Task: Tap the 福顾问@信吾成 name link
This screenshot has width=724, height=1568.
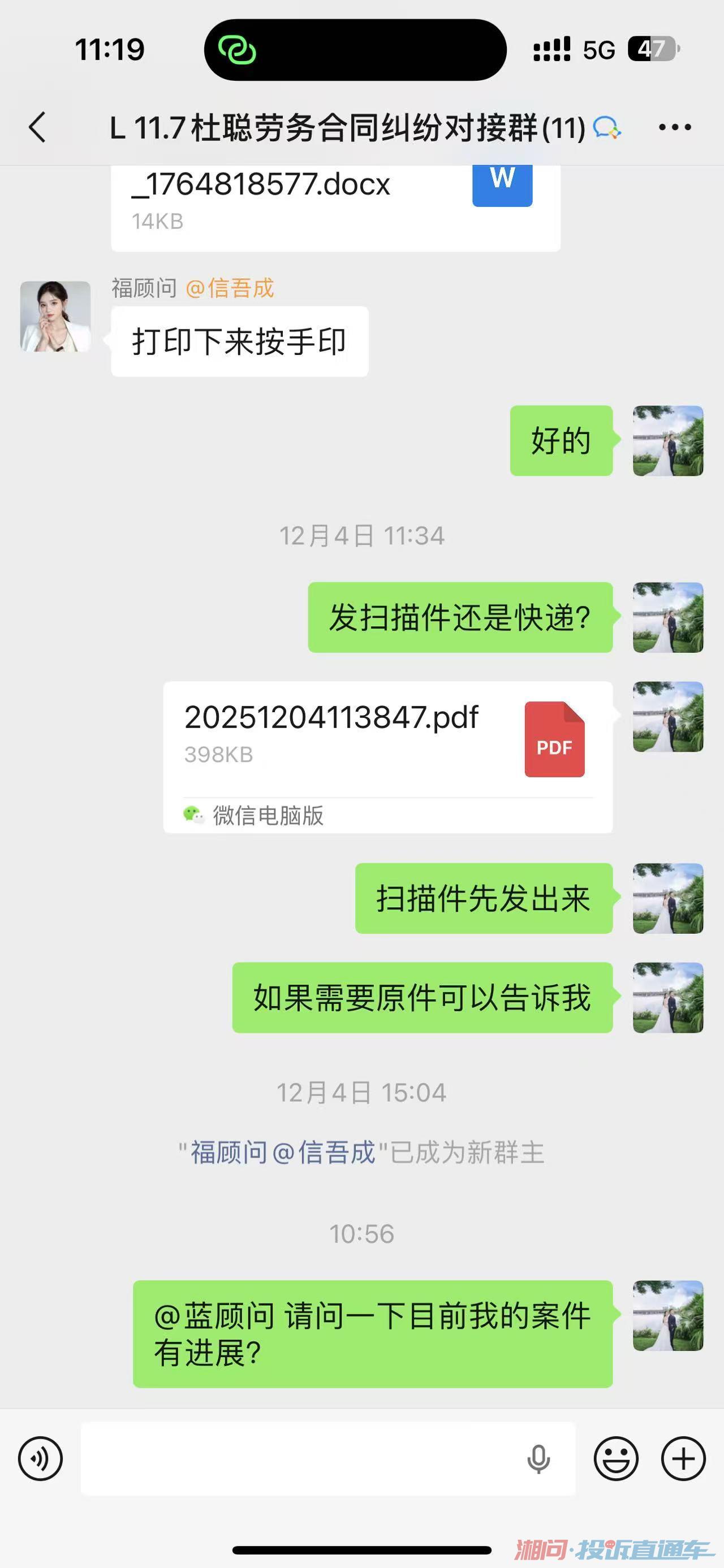Action: coord(283,1153)
